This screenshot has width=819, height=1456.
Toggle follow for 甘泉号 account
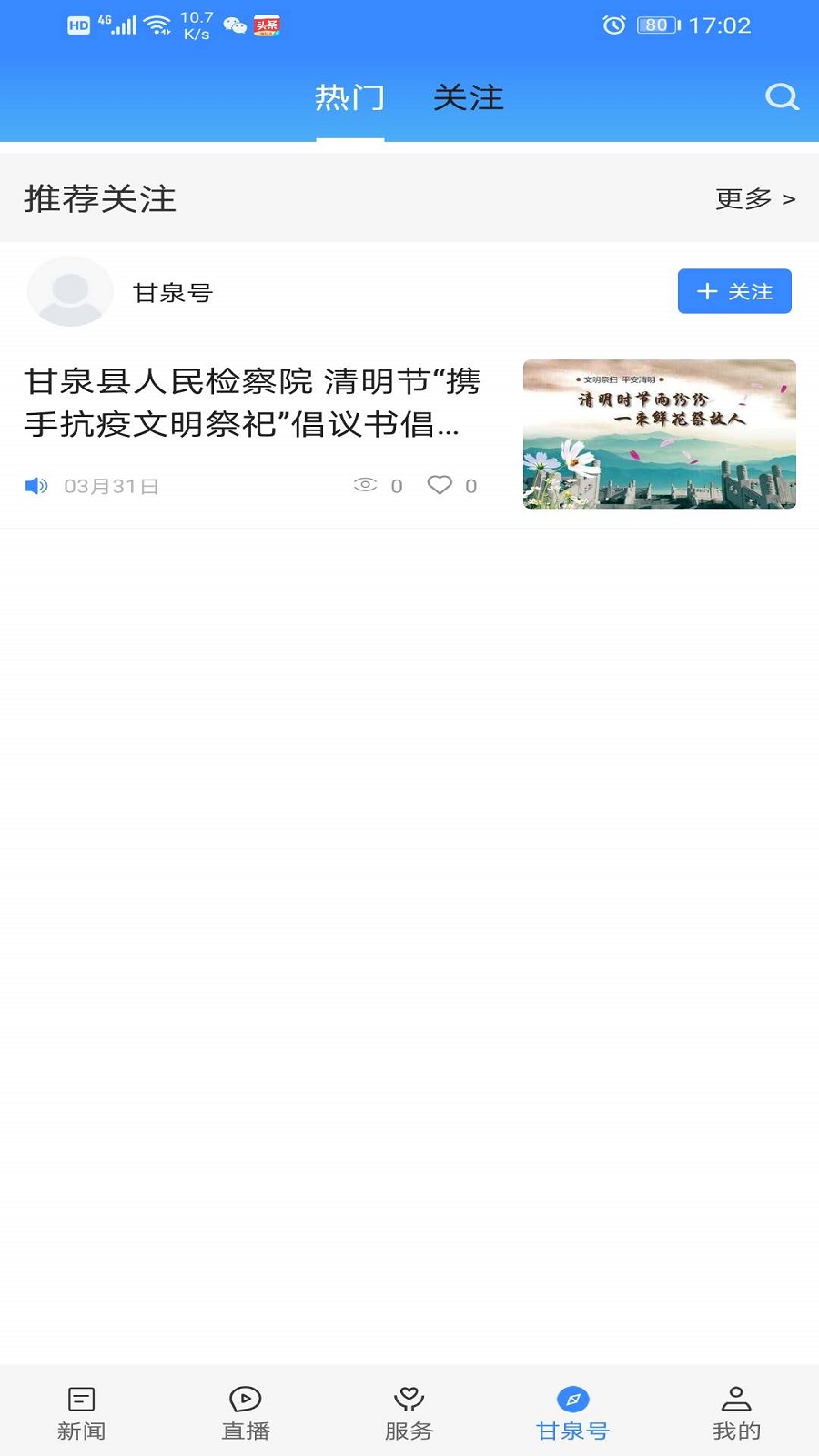point(734,291)
